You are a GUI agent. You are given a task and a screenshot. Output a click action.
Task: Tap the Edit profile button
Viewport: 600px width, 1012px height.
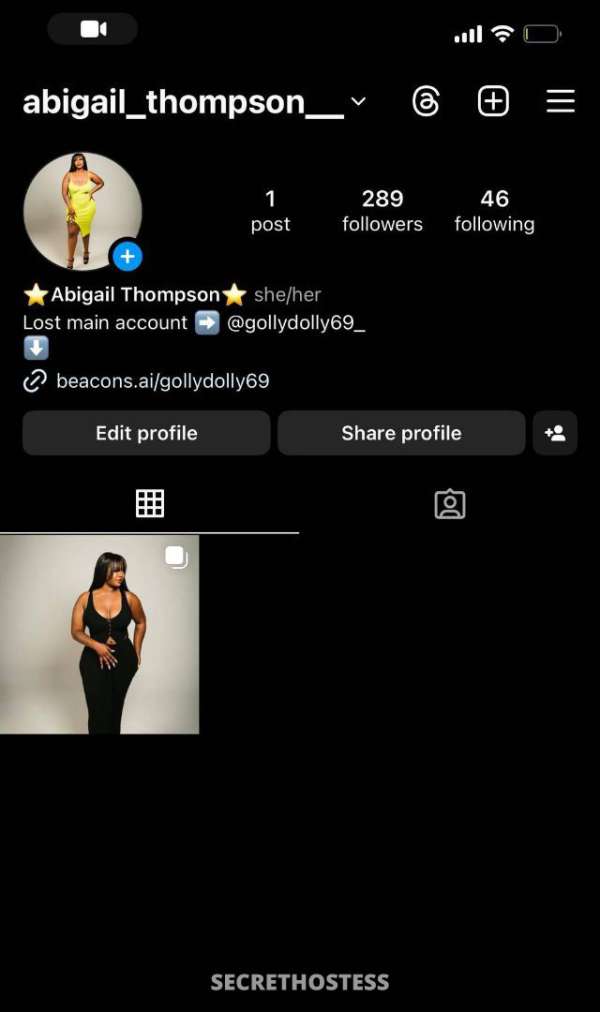pos(146,433)
